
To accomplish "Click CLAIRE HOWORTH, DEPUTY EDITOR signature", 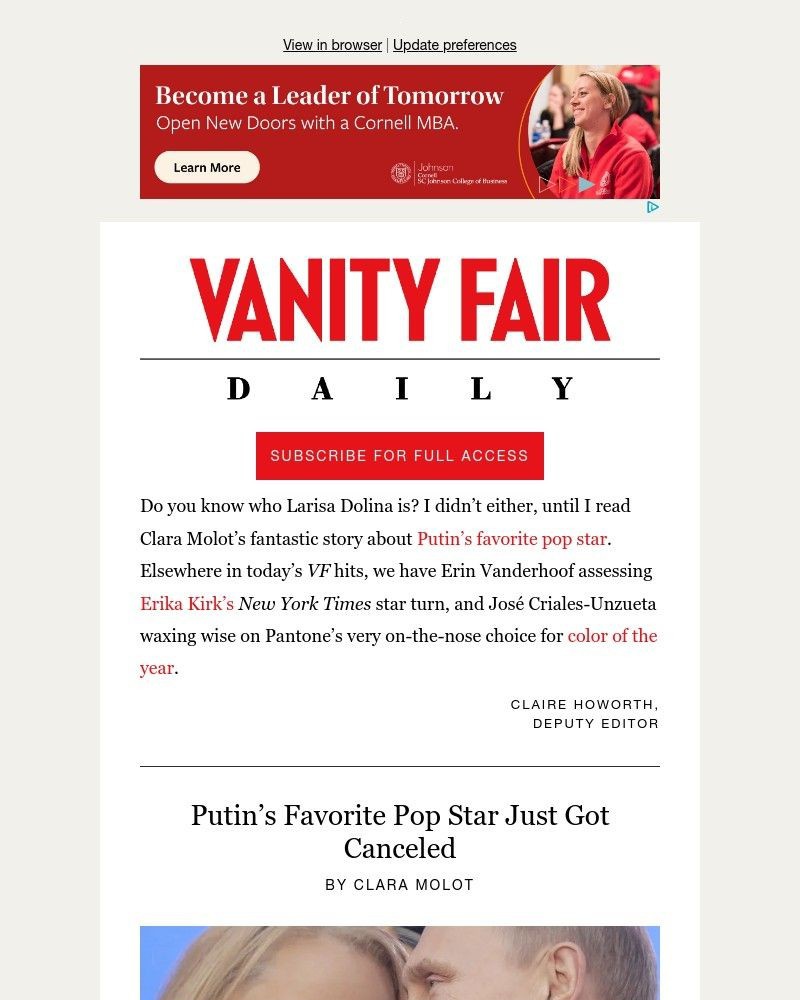I will tap(584, 713).
